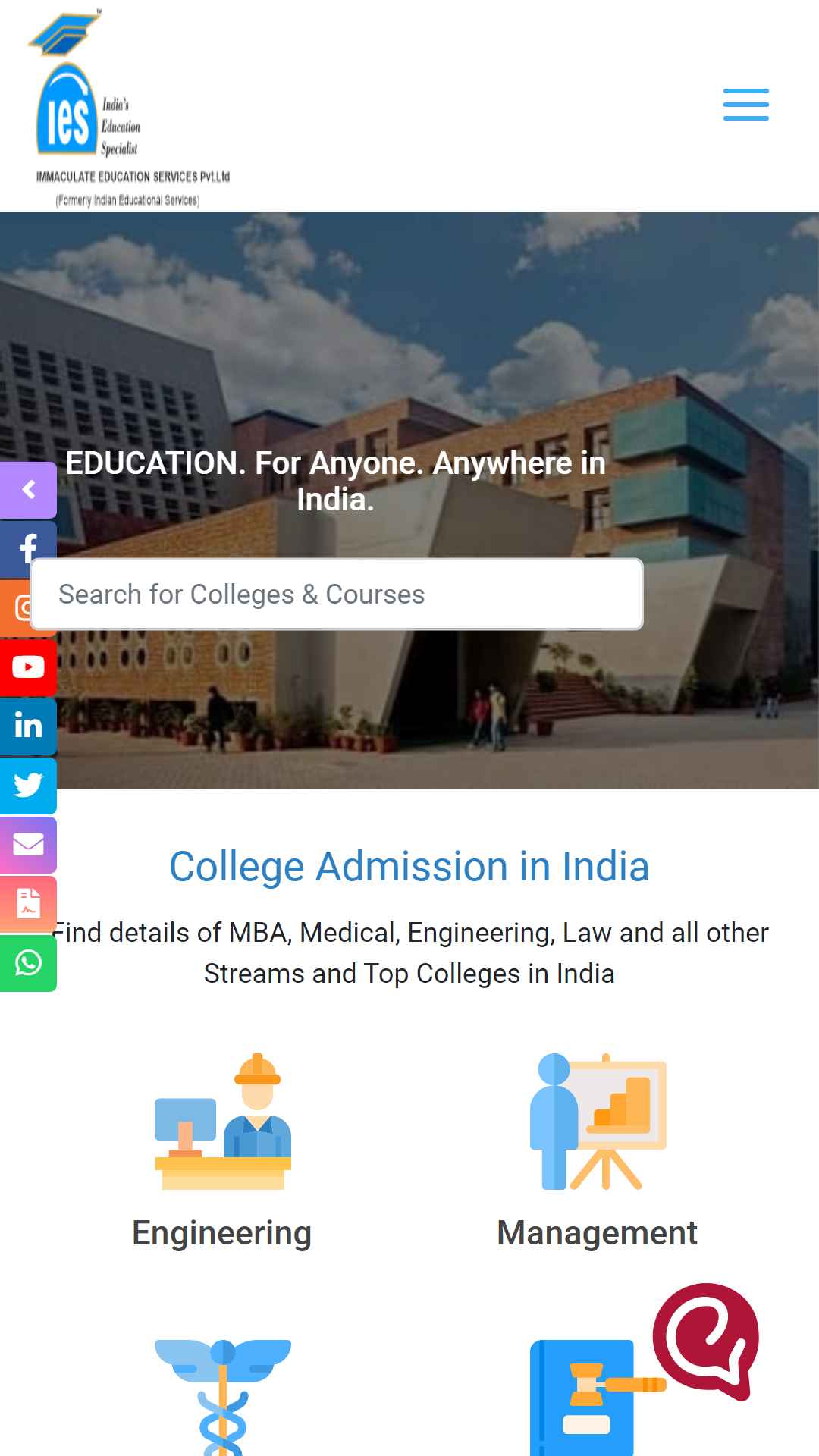Open the hamburger menu
This screenshot has height=1456, width=819.
(745, 105)
